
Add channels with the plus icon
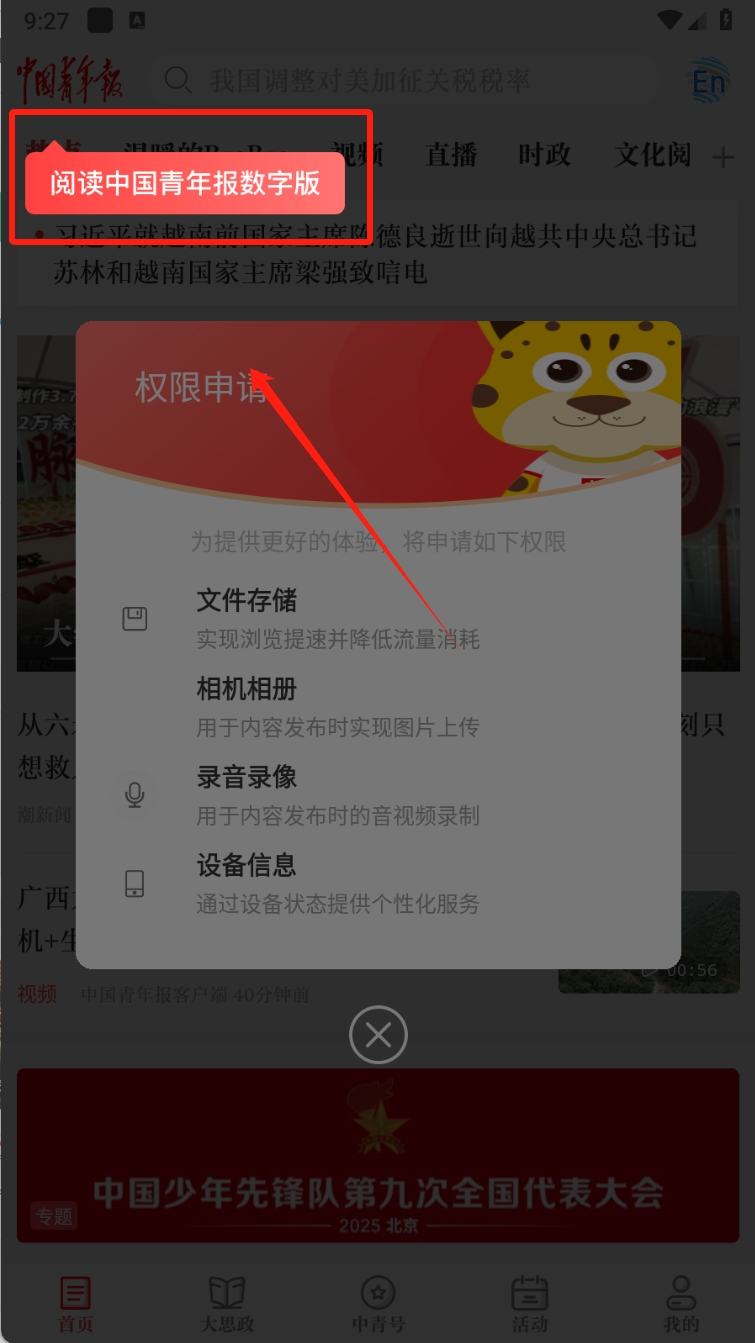pyautogui.click(x=722, y=157)
